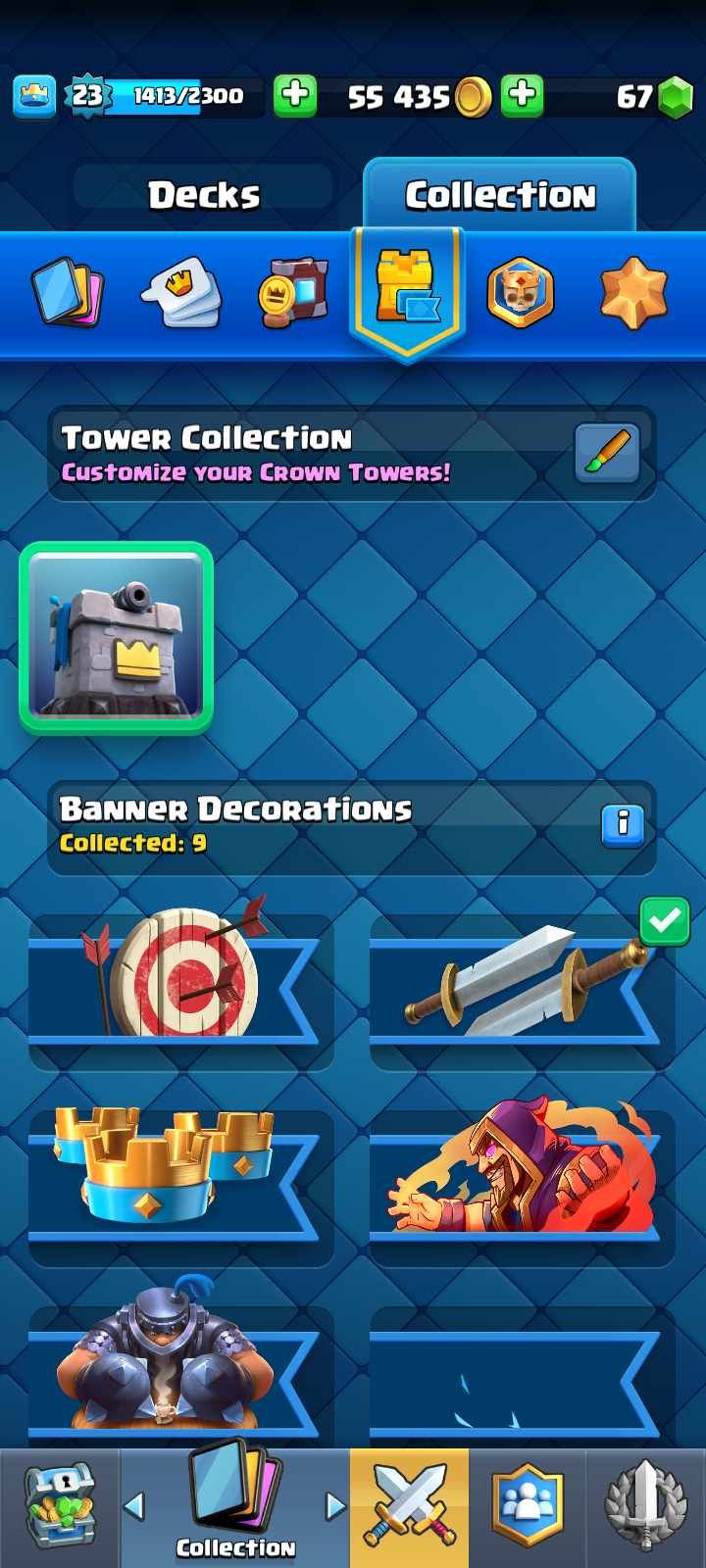This screenshot has width=706, height=1568.
Task: Go to the battle tab
Action: point(410,1507)
